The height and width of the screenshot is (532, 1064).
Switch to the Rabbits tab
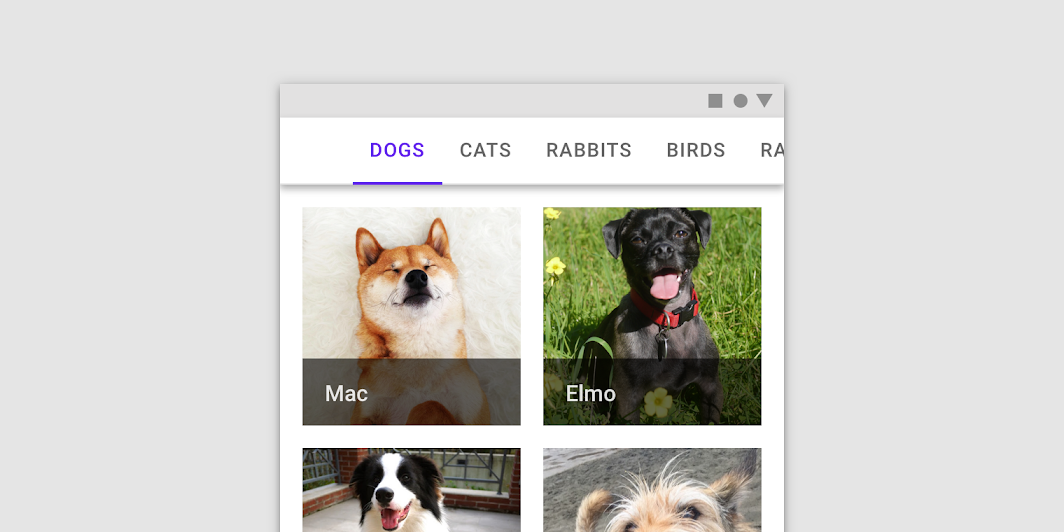[x=589, y=151]
